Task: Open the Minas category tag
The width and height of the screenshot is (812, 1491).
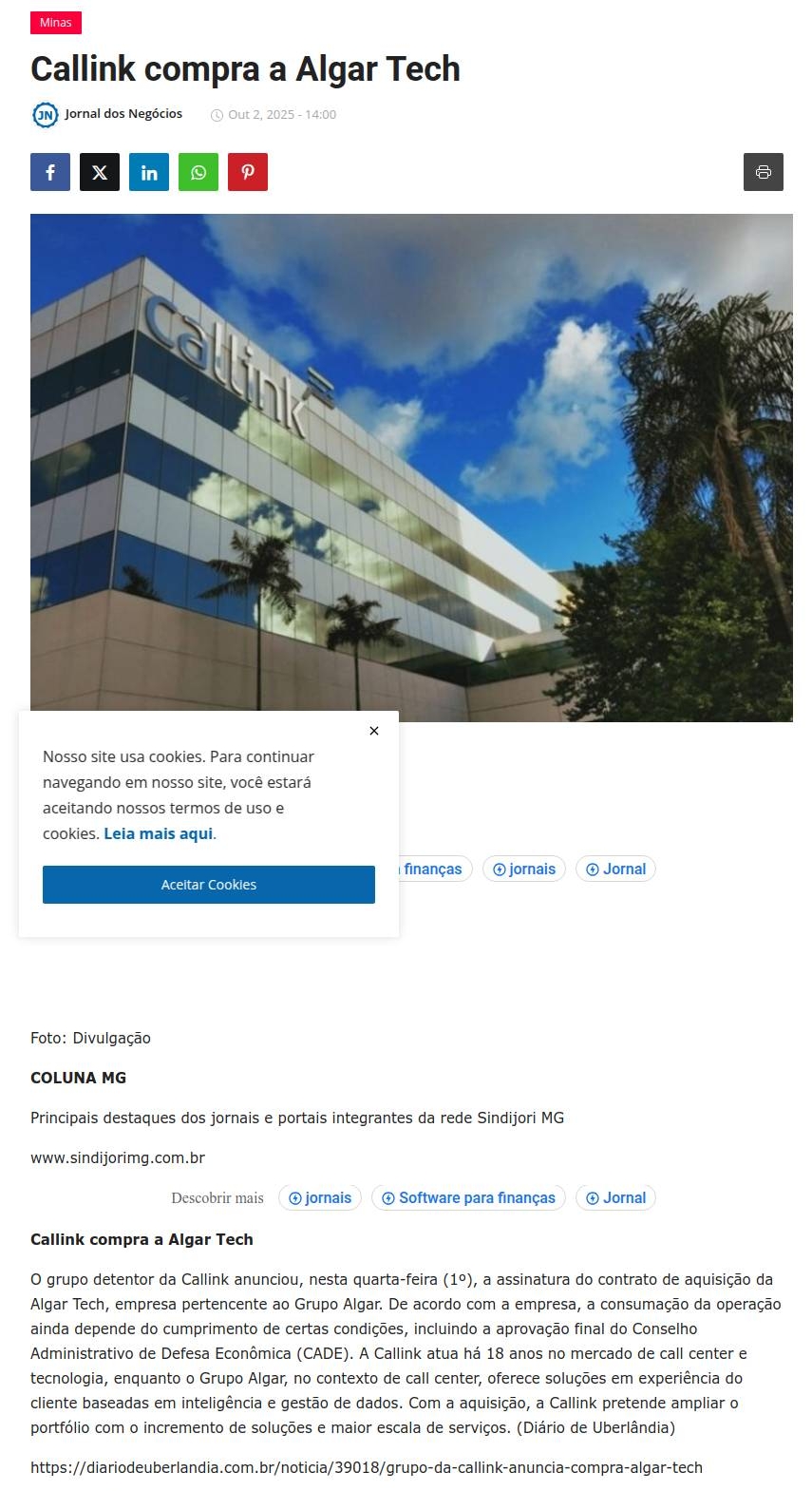Action: click(55, 23)
